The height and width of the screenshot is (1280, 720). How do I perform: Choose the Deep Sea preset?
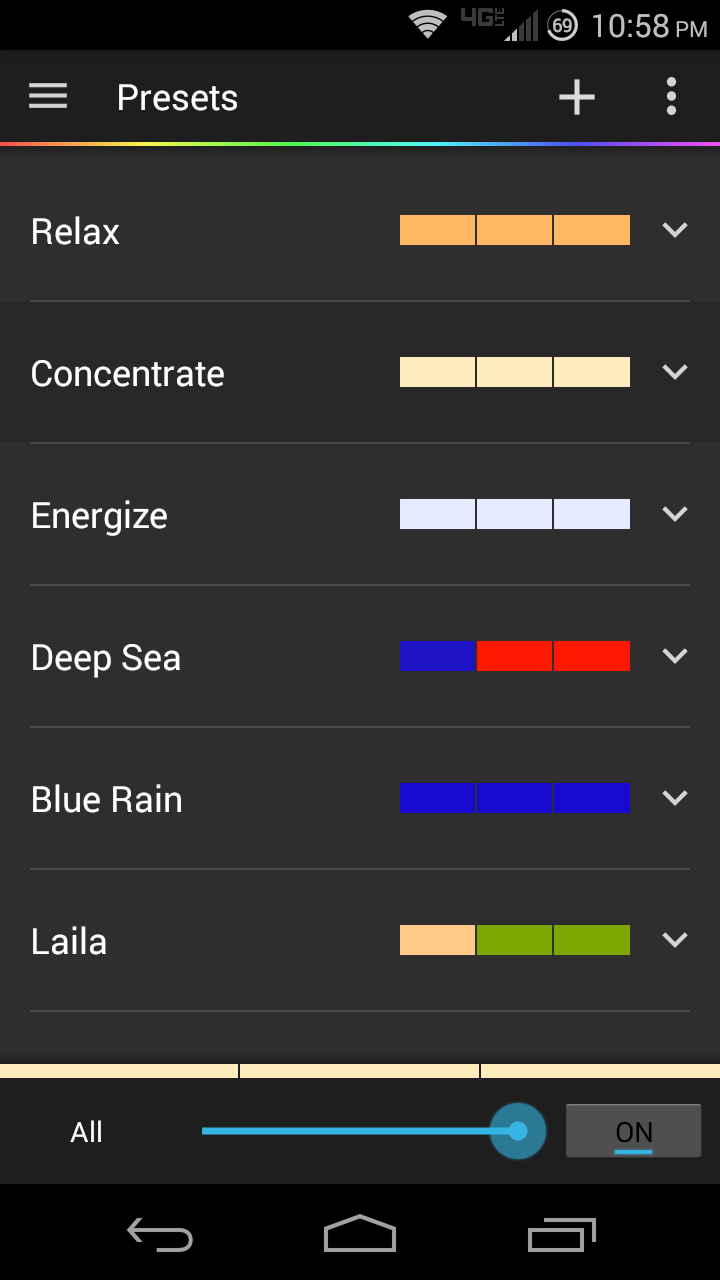click(x=330, y=657)
